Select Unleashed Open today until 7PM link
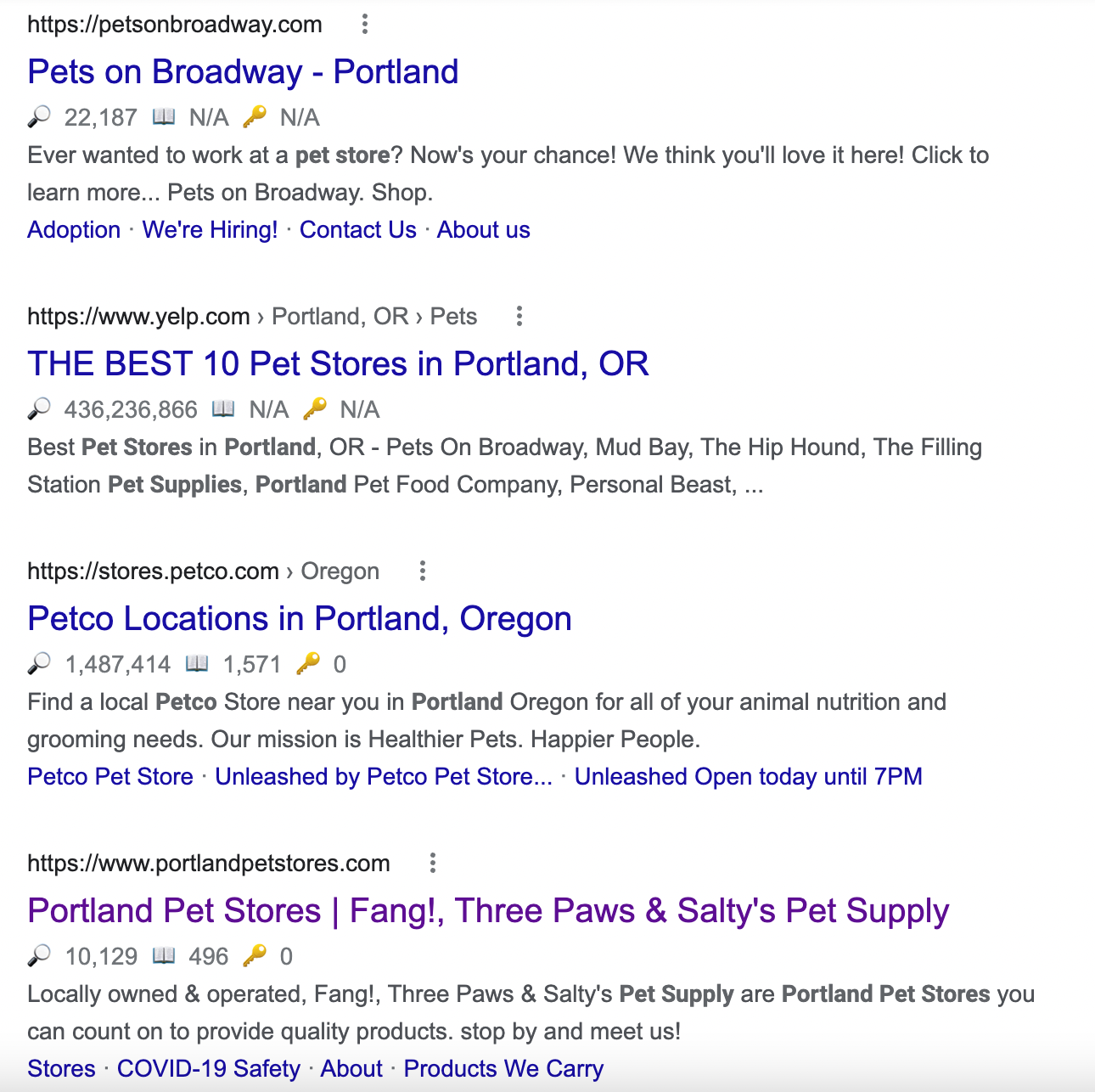Viewport: 1095px width, 1092px height. coord(748,777)
